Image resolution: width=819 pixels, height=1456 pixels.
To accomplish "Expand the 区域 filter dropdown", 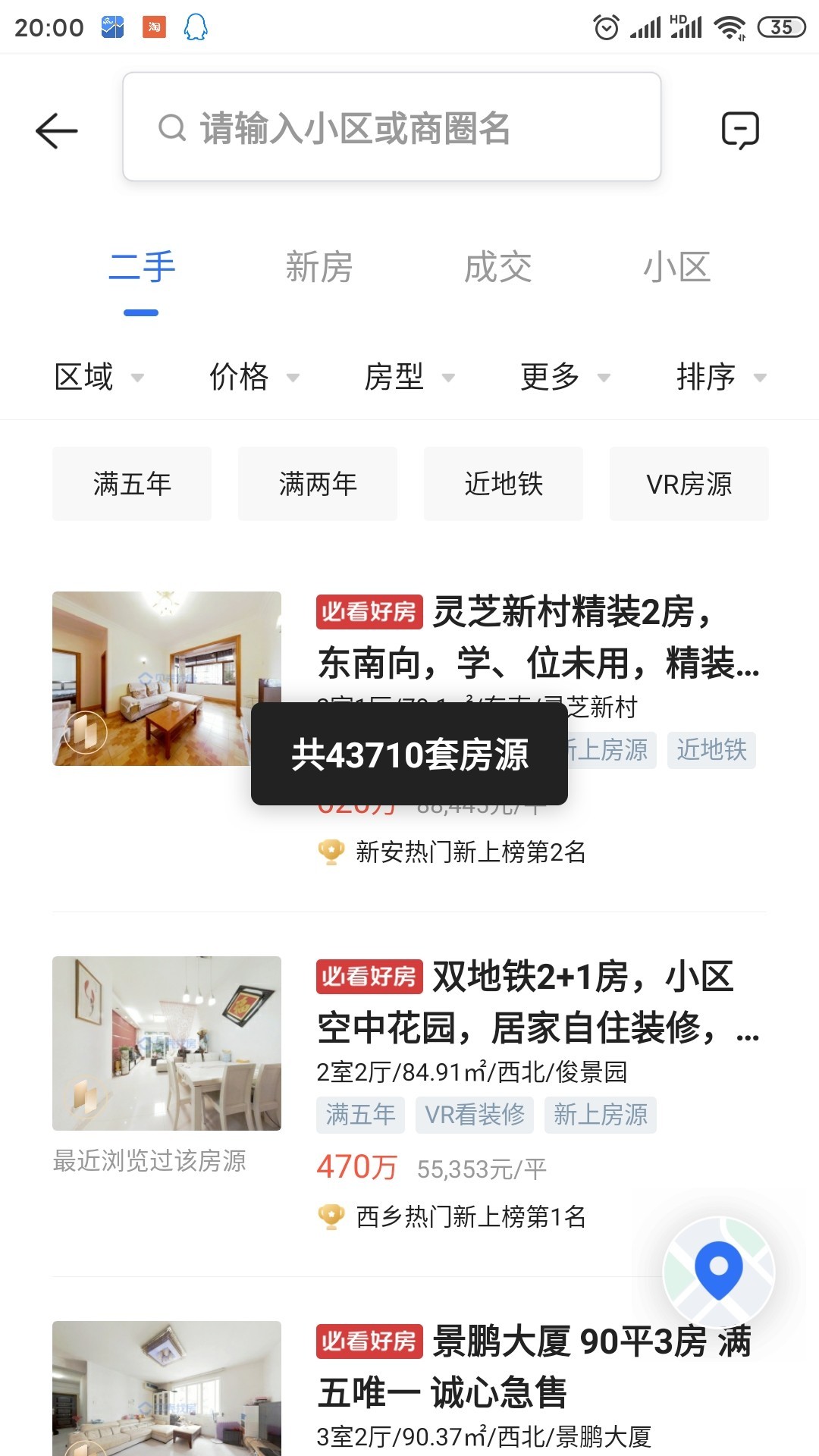I will coord(99,377).
